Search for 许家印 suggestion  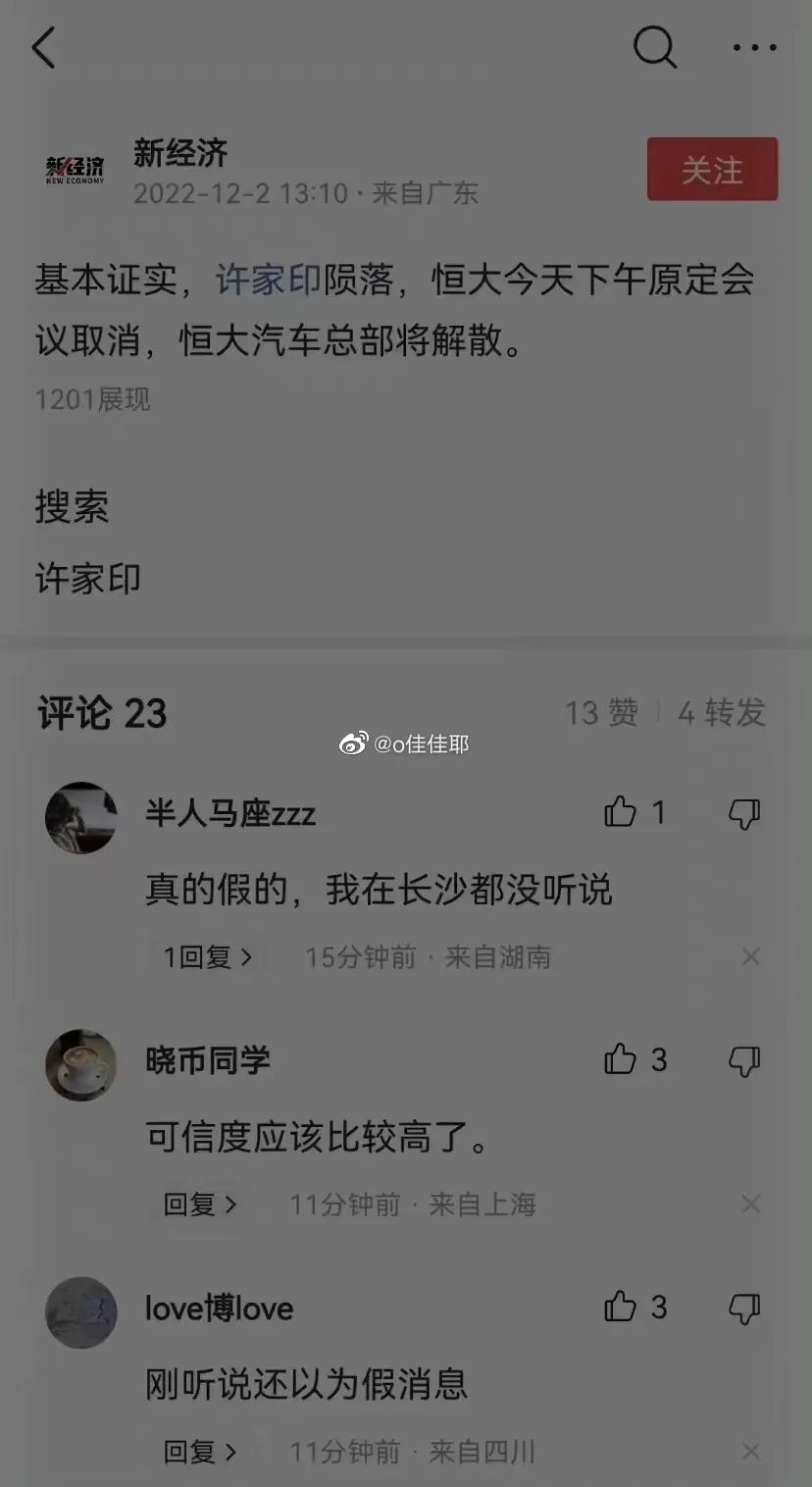click(x=88, y=579)
